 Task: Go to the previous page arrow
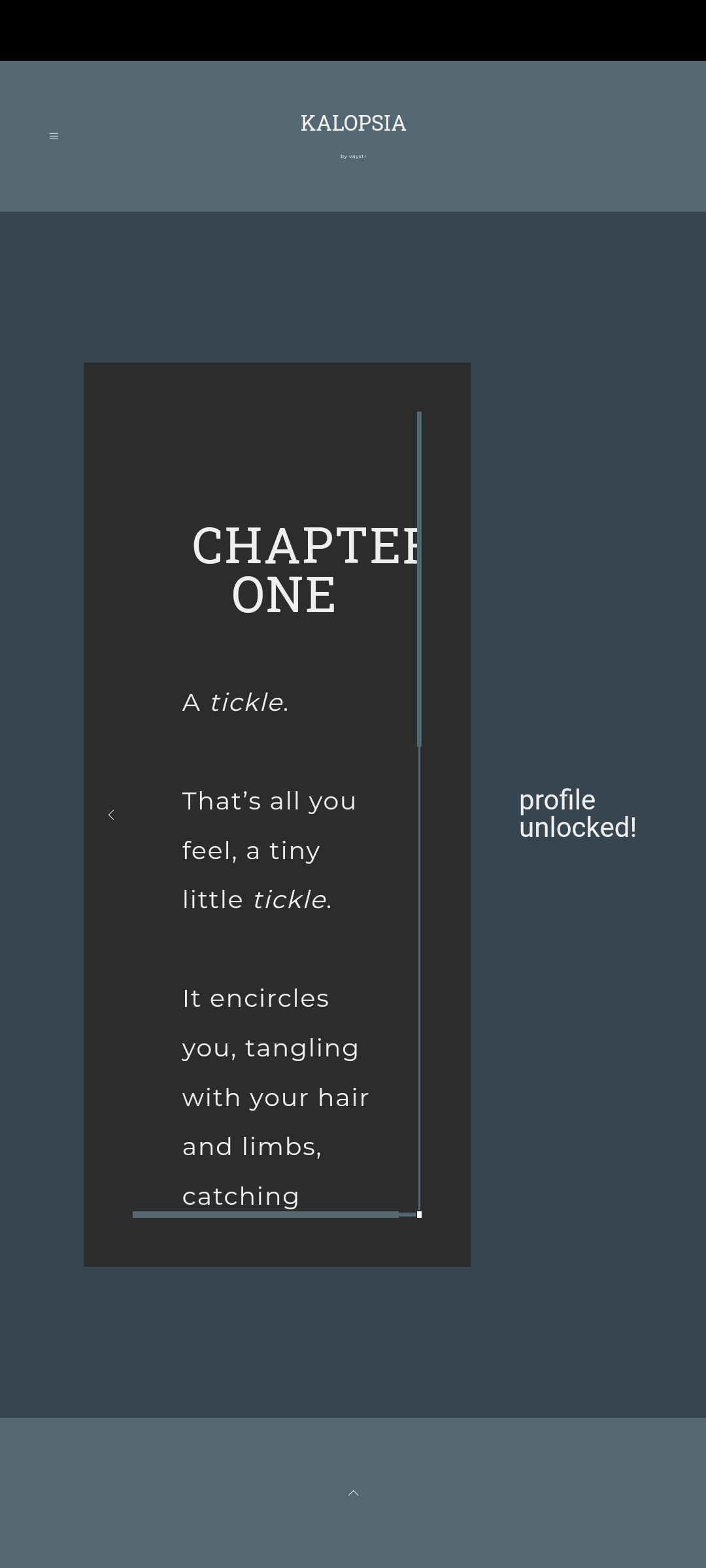(111, 815)
